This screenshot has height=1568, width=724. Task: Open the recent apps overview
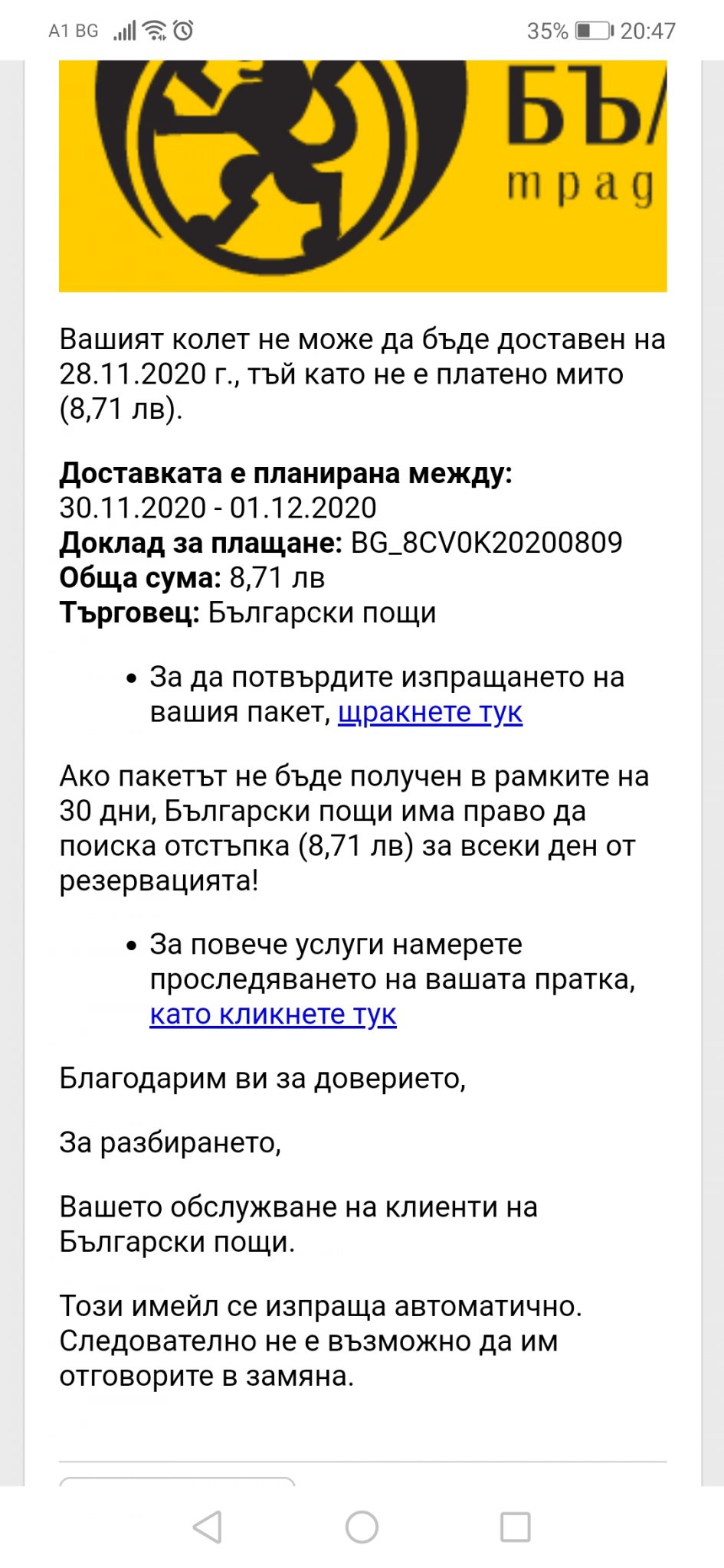[515, 1527]
